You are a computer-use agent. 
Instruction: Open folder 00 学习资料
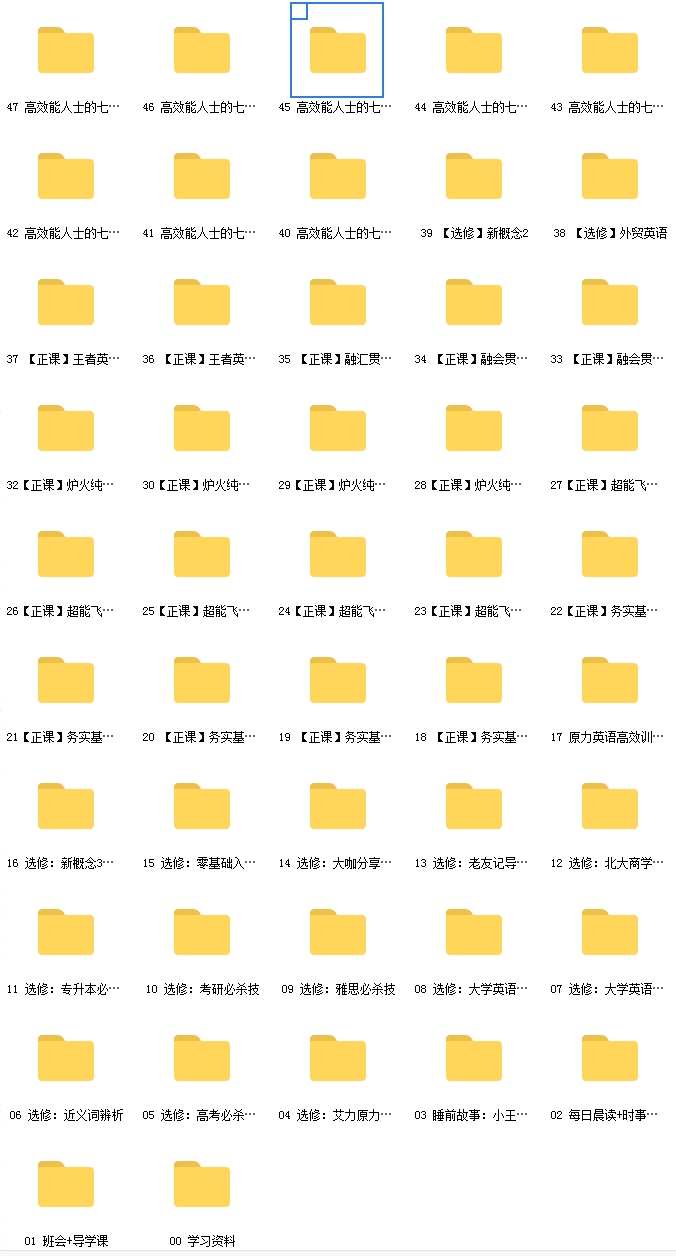point(202,1185)
